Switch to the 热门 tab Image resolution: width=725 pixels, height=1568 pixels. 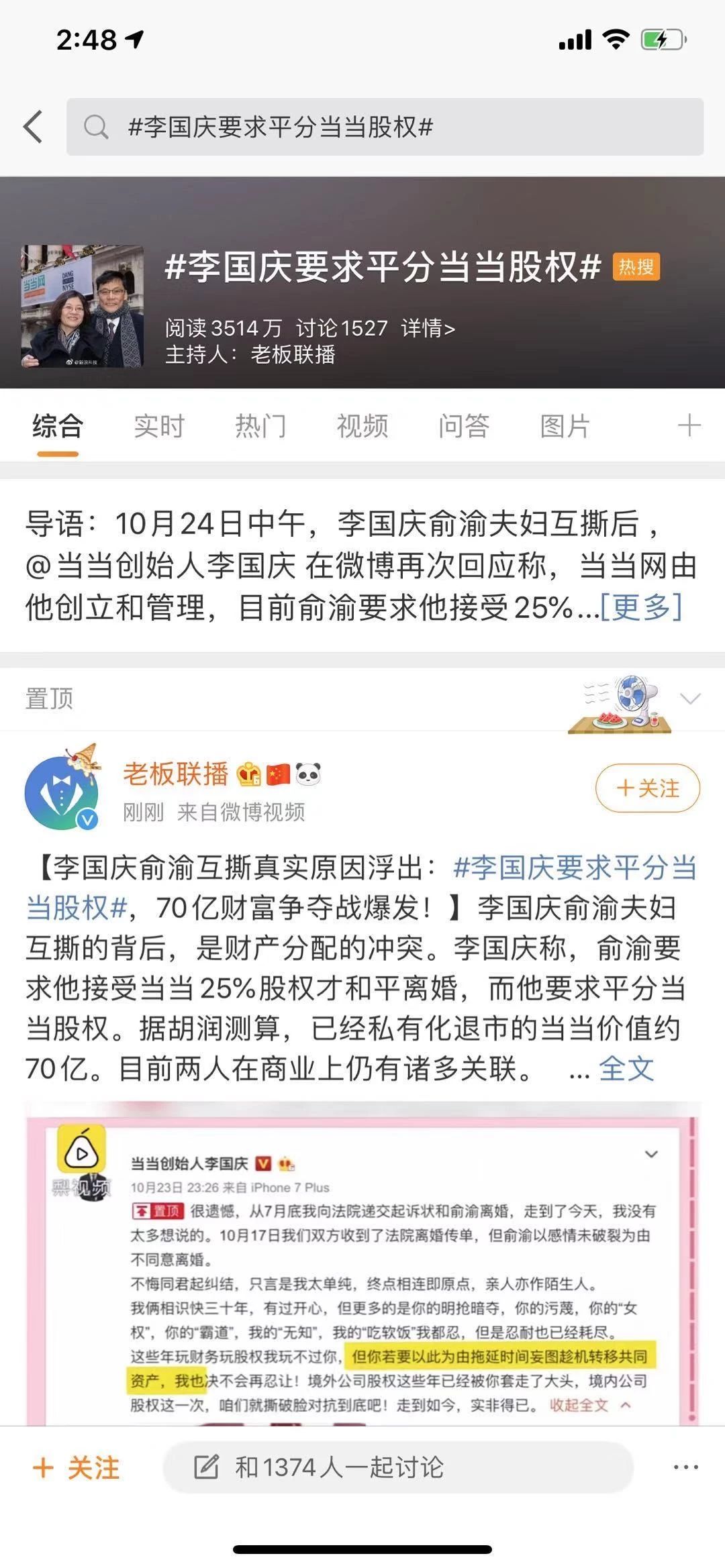[x=260, y=426]
